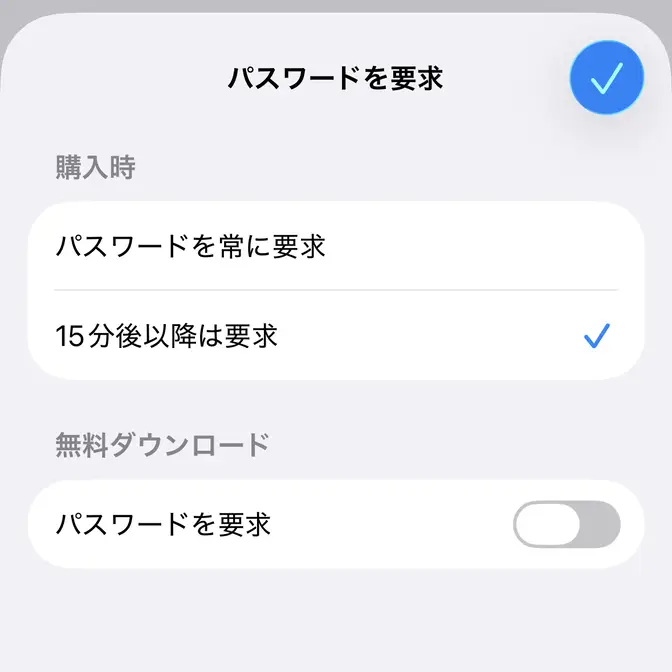This screenshot has width=672, height=672.
Task: Choose 15分後以降は要求 option
Action: (336, 336)
